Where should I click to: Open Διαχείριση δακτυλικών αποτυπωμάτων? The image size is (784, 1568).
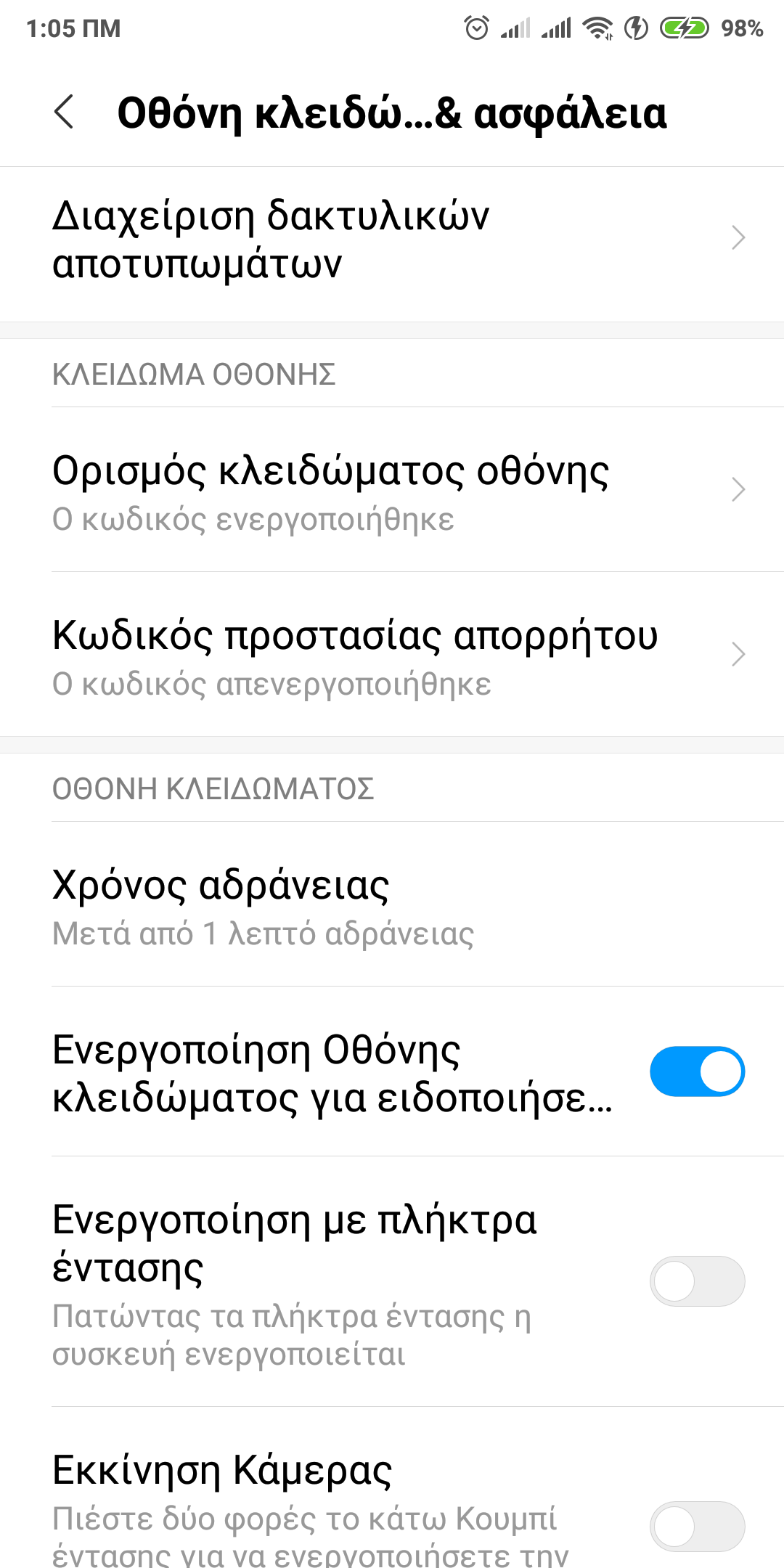(392, 240)
